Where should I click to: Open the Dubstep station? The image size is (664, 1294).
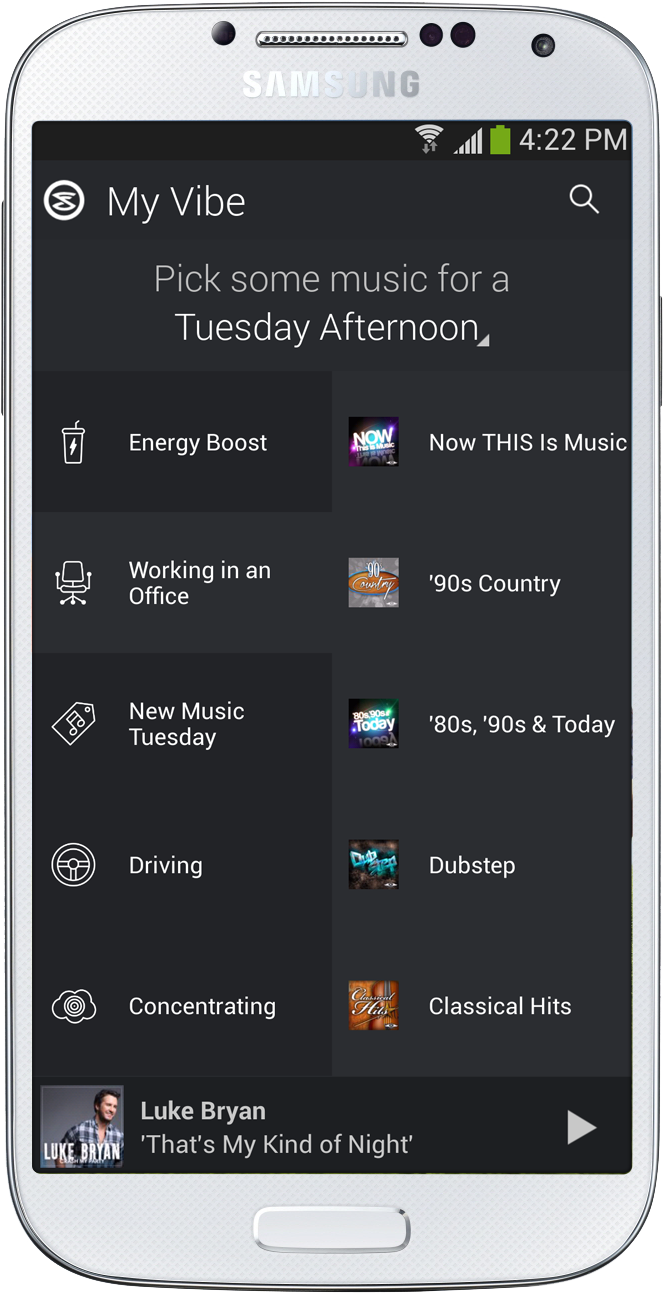coord(481,865)
